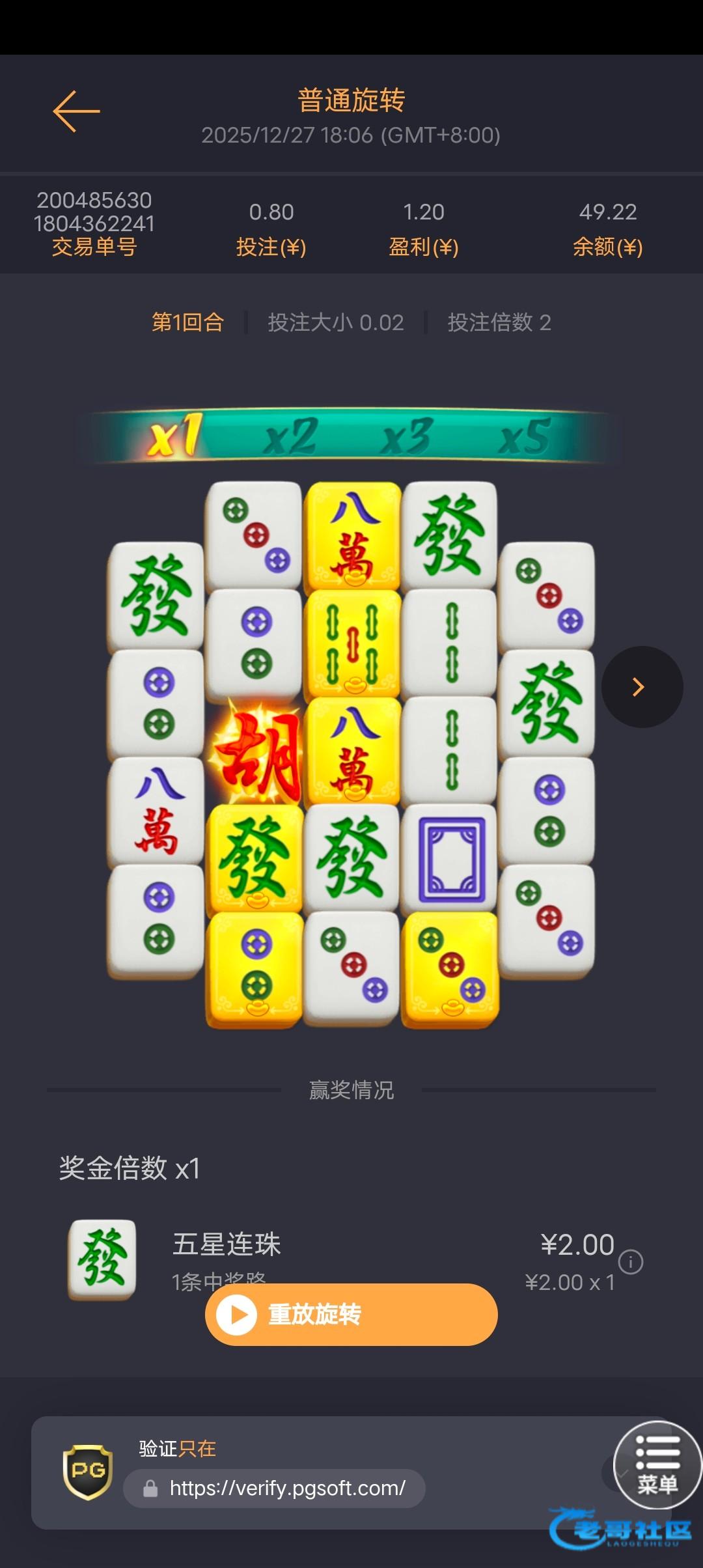This screenshot has height=1568, width=703.
Task: Go back using the orange arrow
Action: pos(76,111)
